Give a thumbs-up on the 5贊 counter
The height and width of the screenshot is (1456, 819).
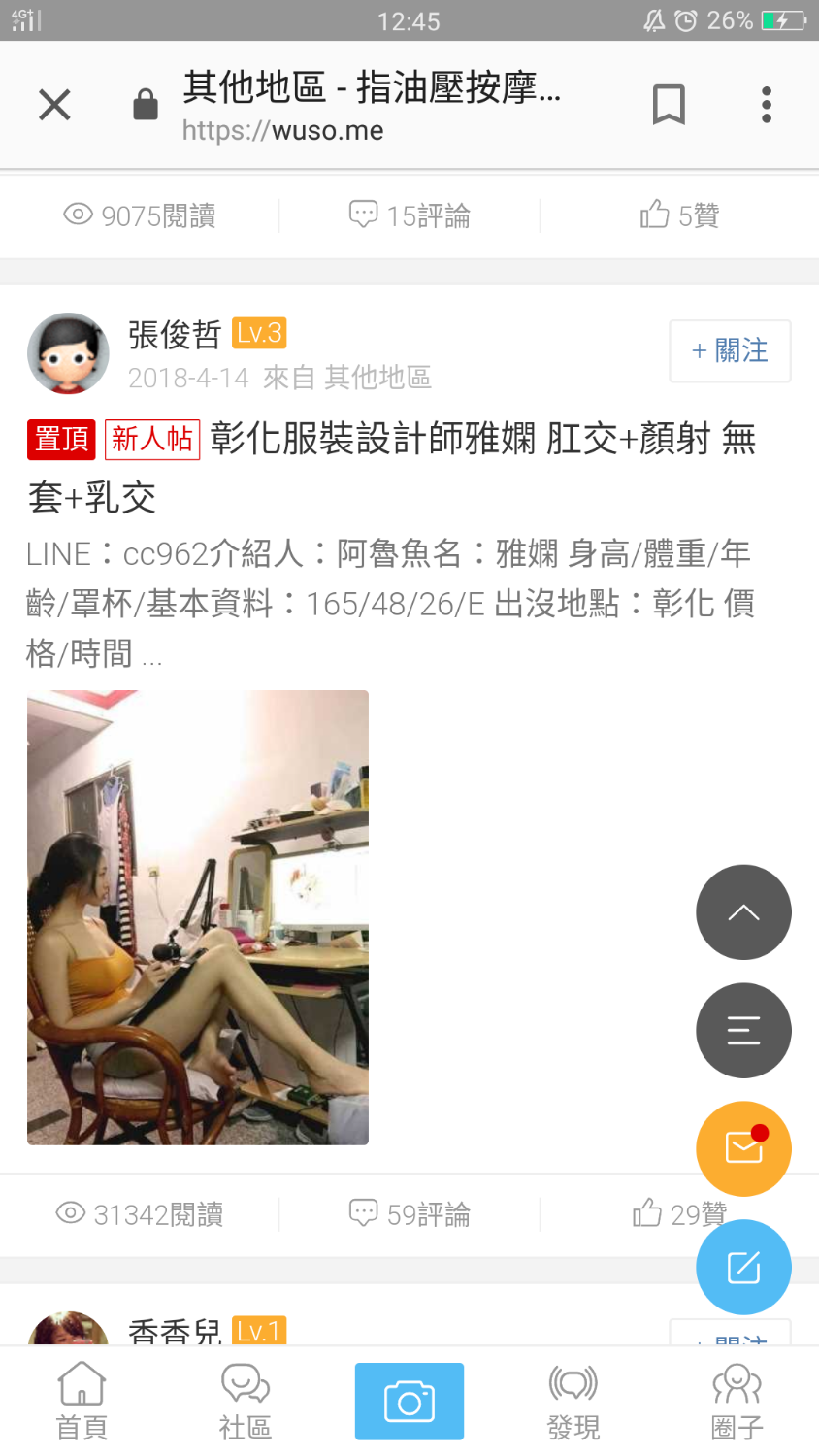coord(678,215)
